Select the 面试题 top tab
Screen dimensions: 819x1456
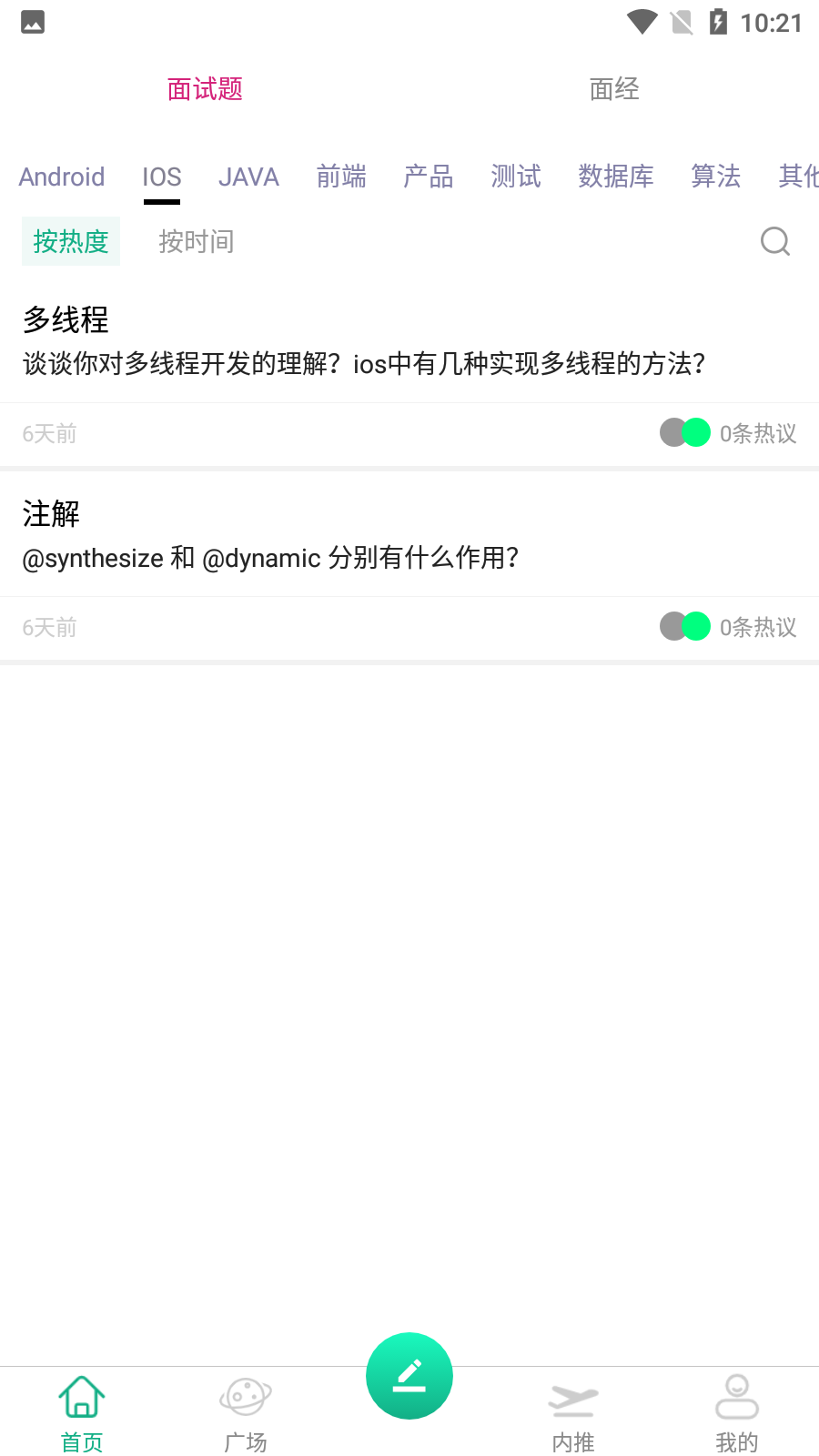pos(205,89)
